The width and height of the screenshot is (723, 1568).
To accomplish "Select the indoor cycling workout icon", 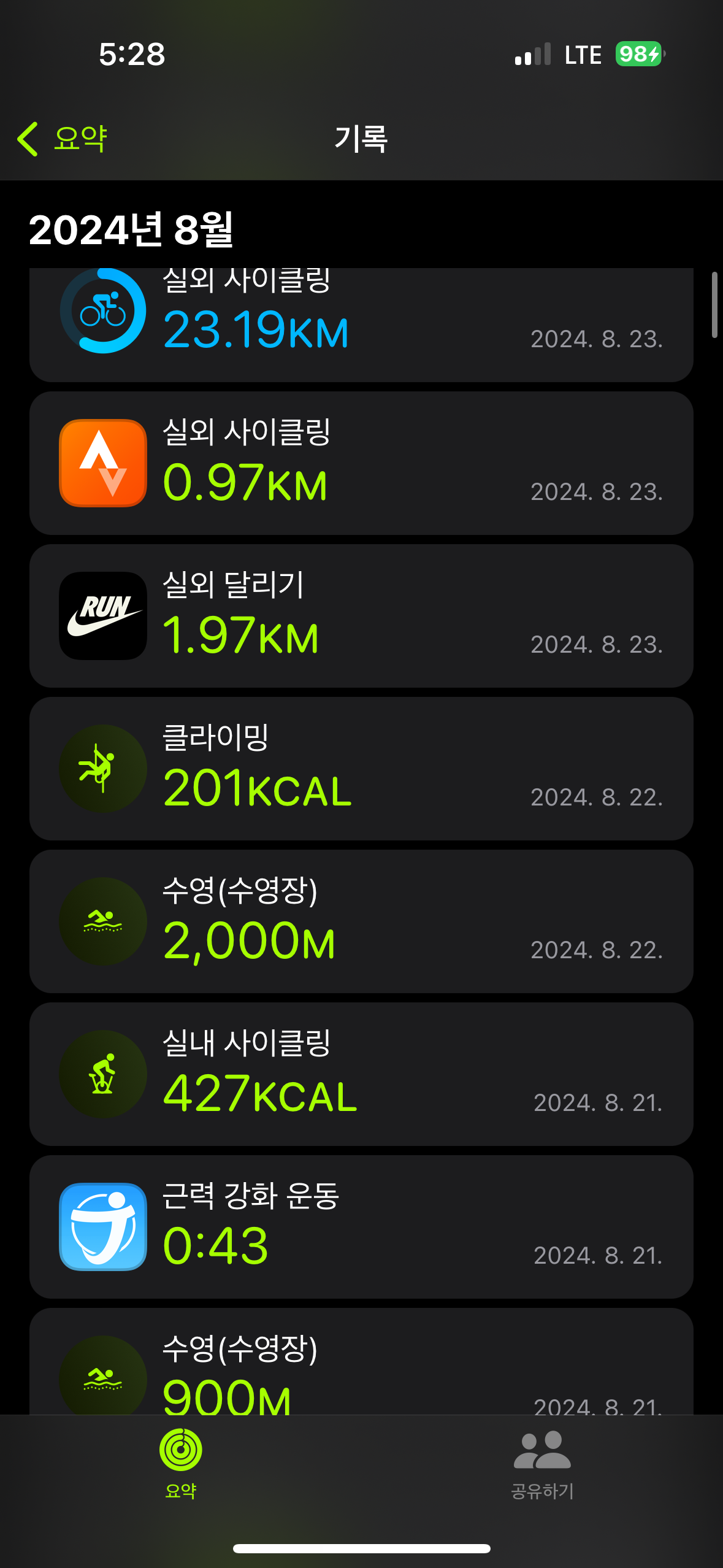I will (102, 1072).
